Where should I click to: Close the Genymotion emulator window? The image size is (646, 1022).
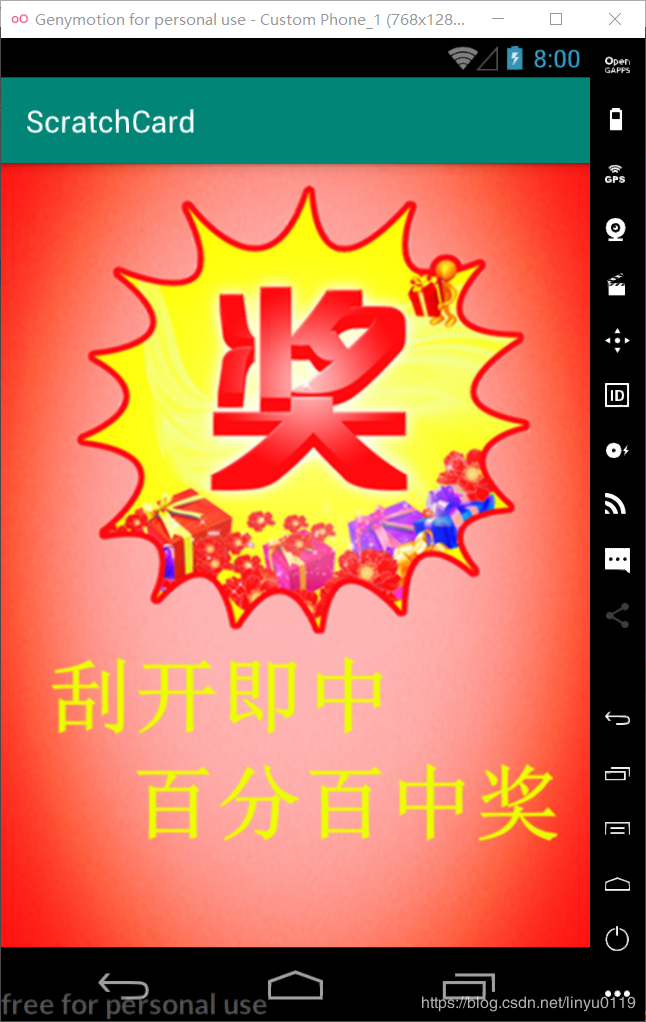coord(615,19)
